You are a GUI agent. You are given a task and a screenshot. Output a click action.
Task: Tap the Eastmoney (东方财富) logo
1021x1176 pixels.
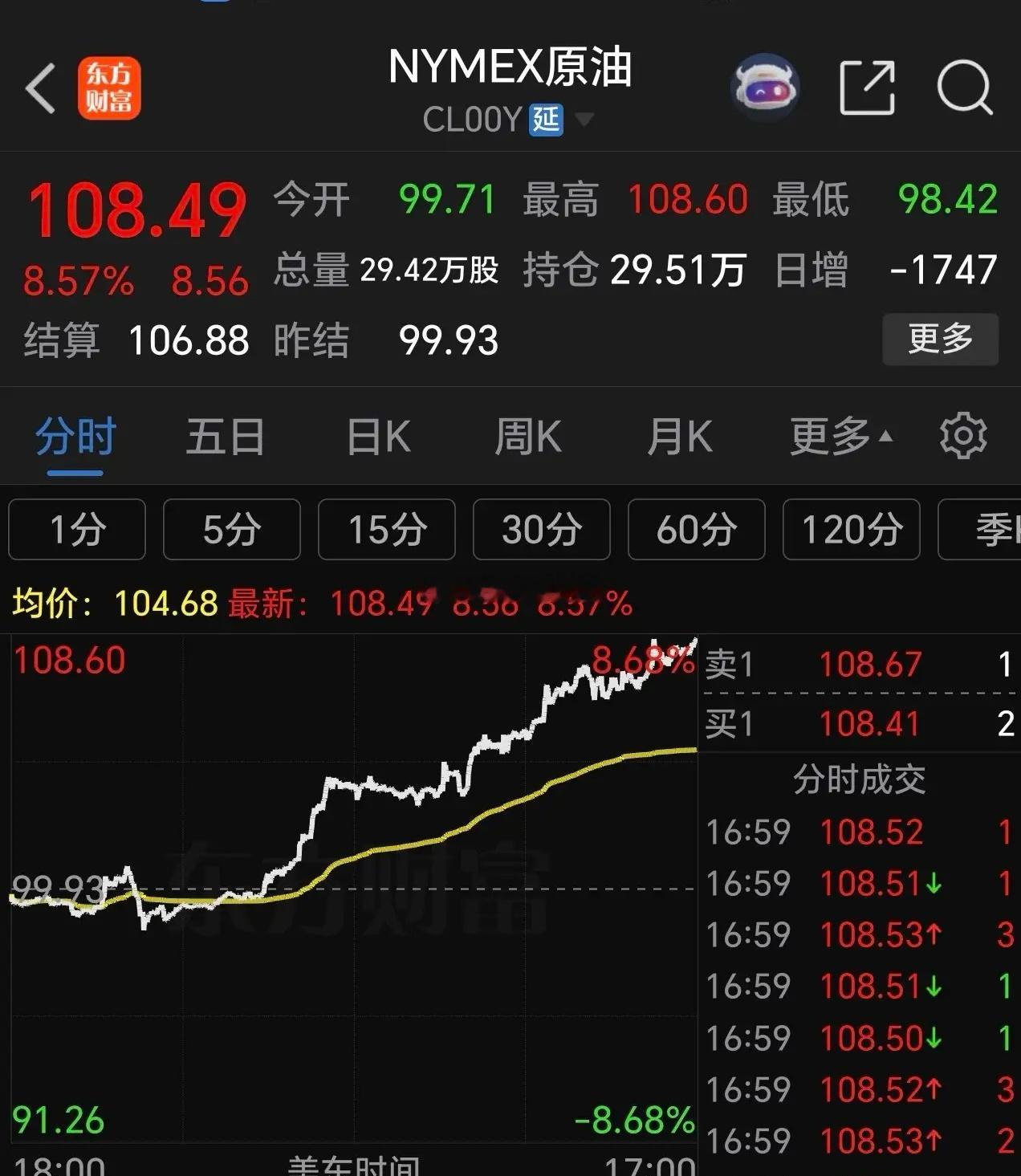pos(110,87)
